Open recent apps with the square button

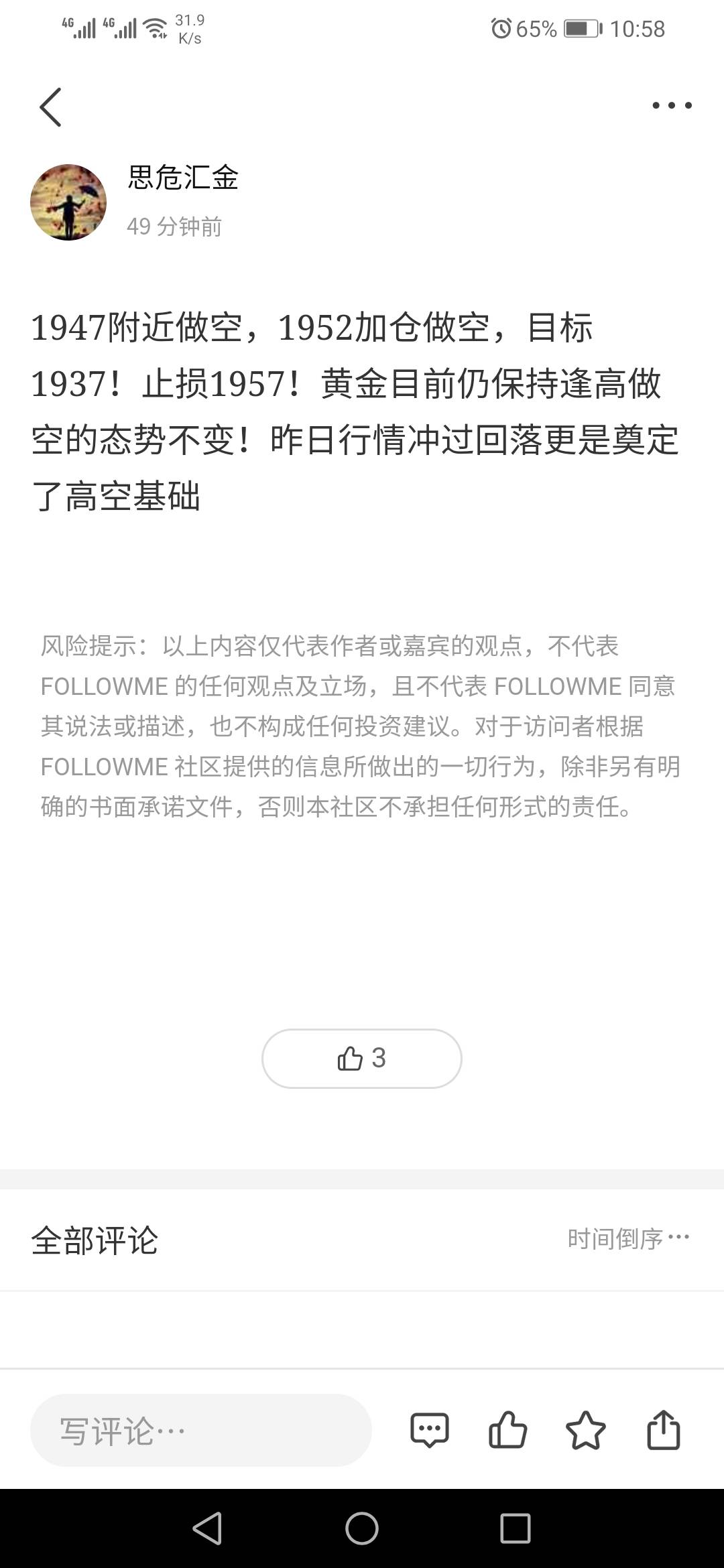point(516,1528)
